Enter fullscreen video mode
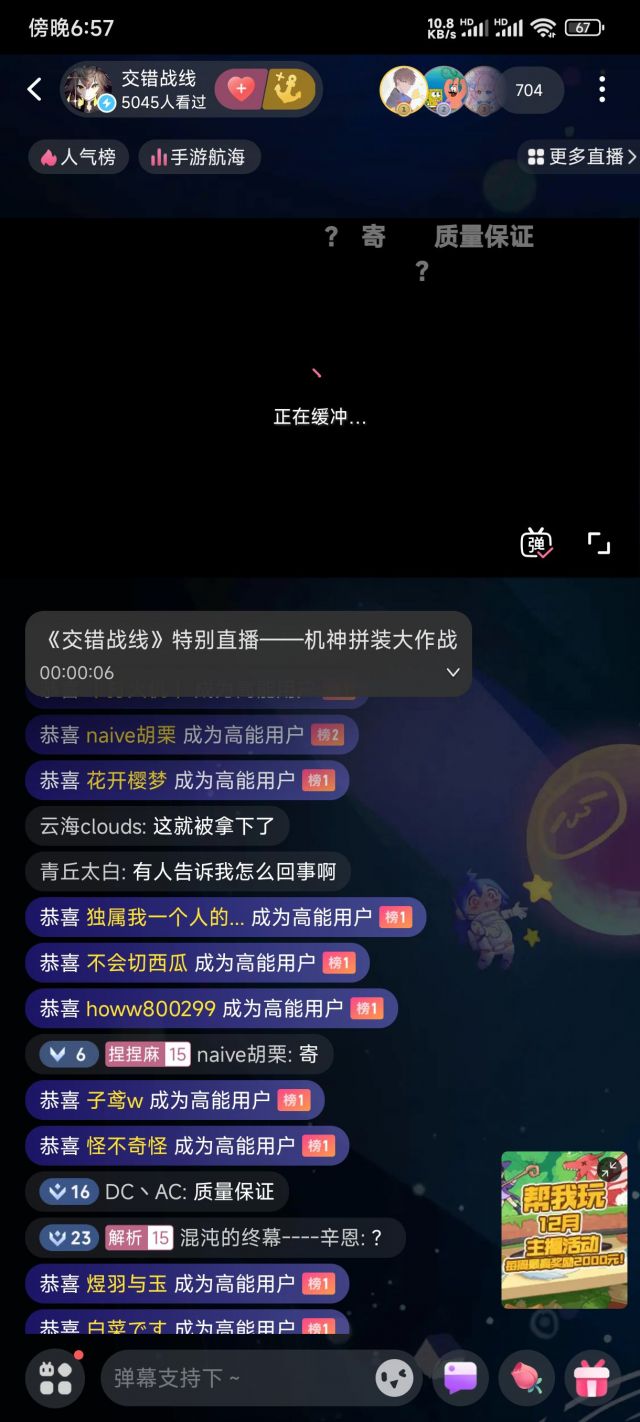 [x=599, y=543]
